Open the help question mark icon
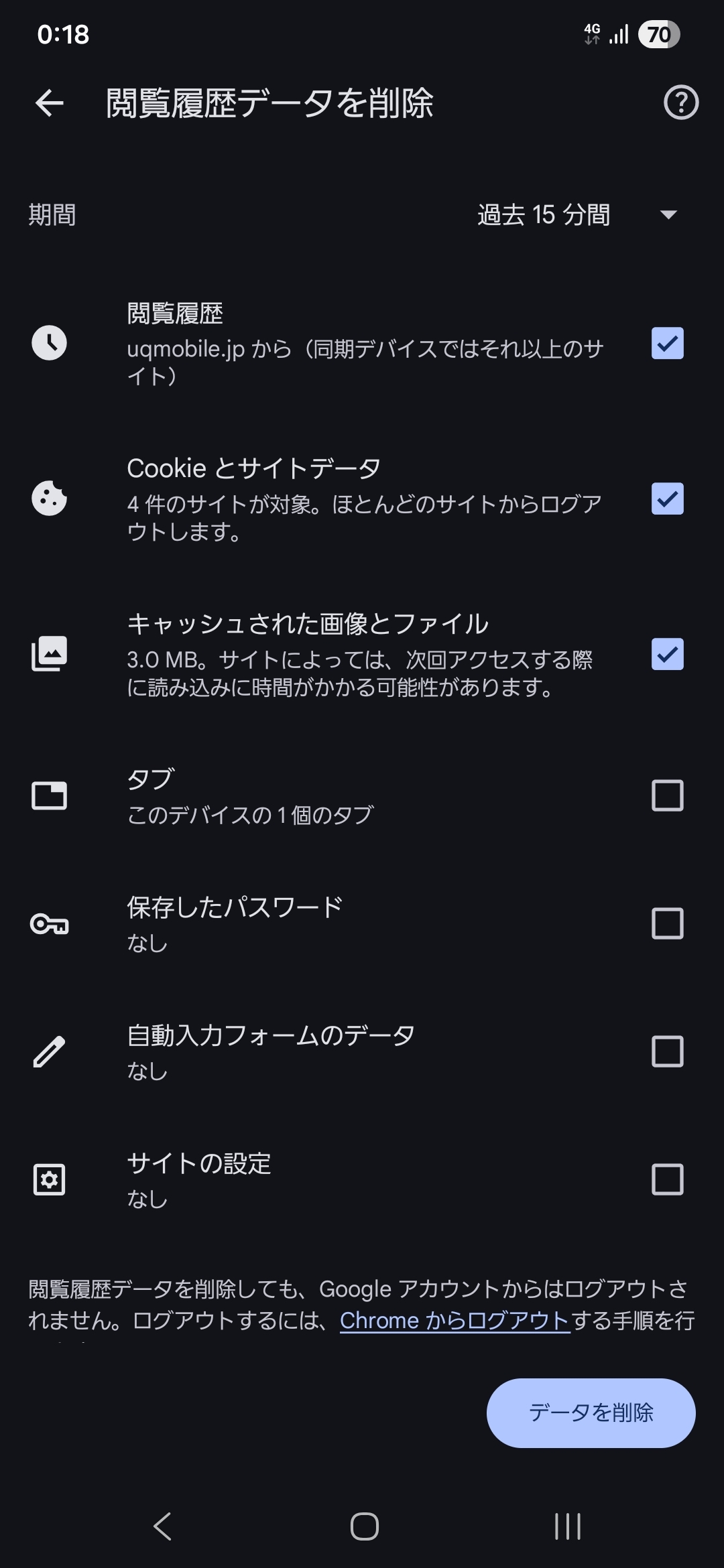The image size is (724, 1568). pos(681,103)
